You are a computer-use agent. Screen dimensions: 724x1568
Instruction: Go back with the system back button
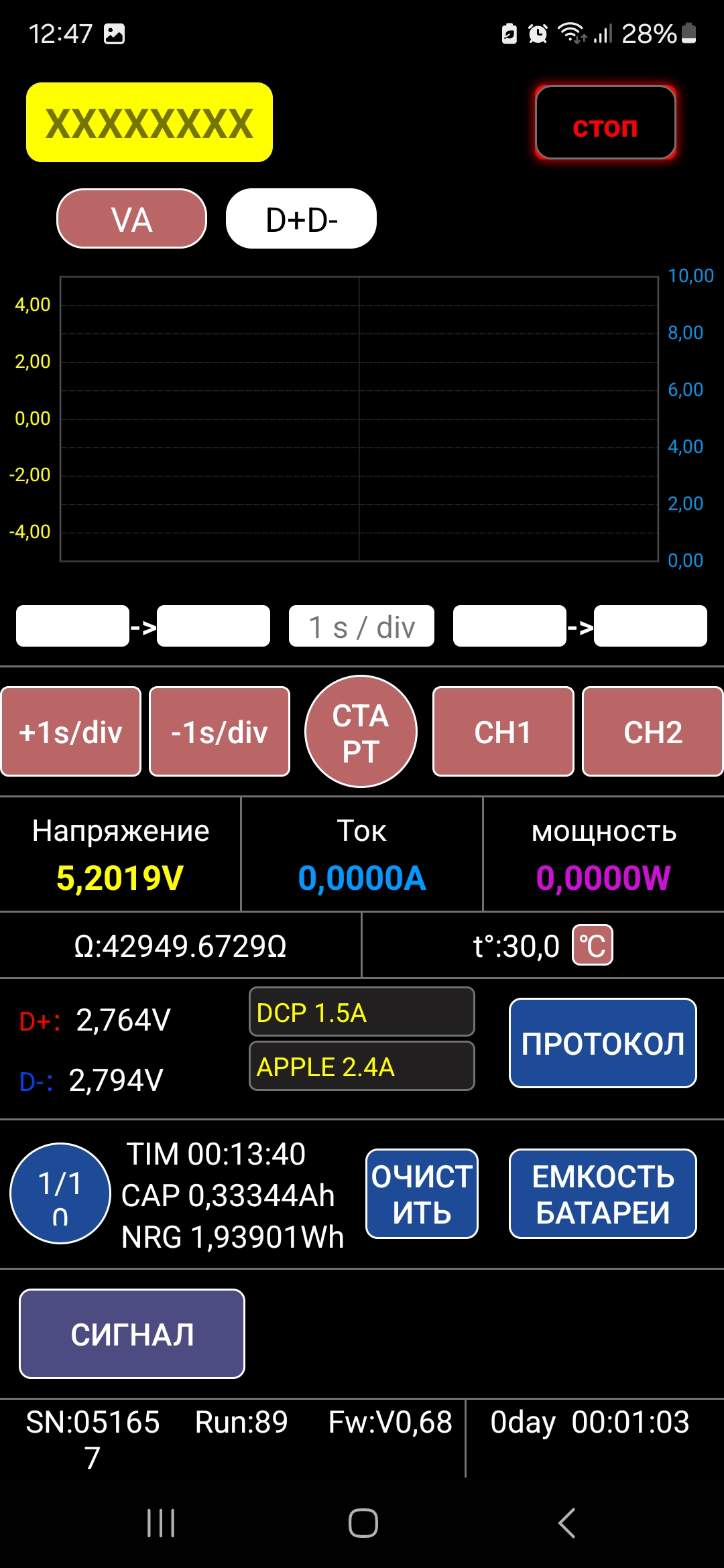(x=566, y=1523)
